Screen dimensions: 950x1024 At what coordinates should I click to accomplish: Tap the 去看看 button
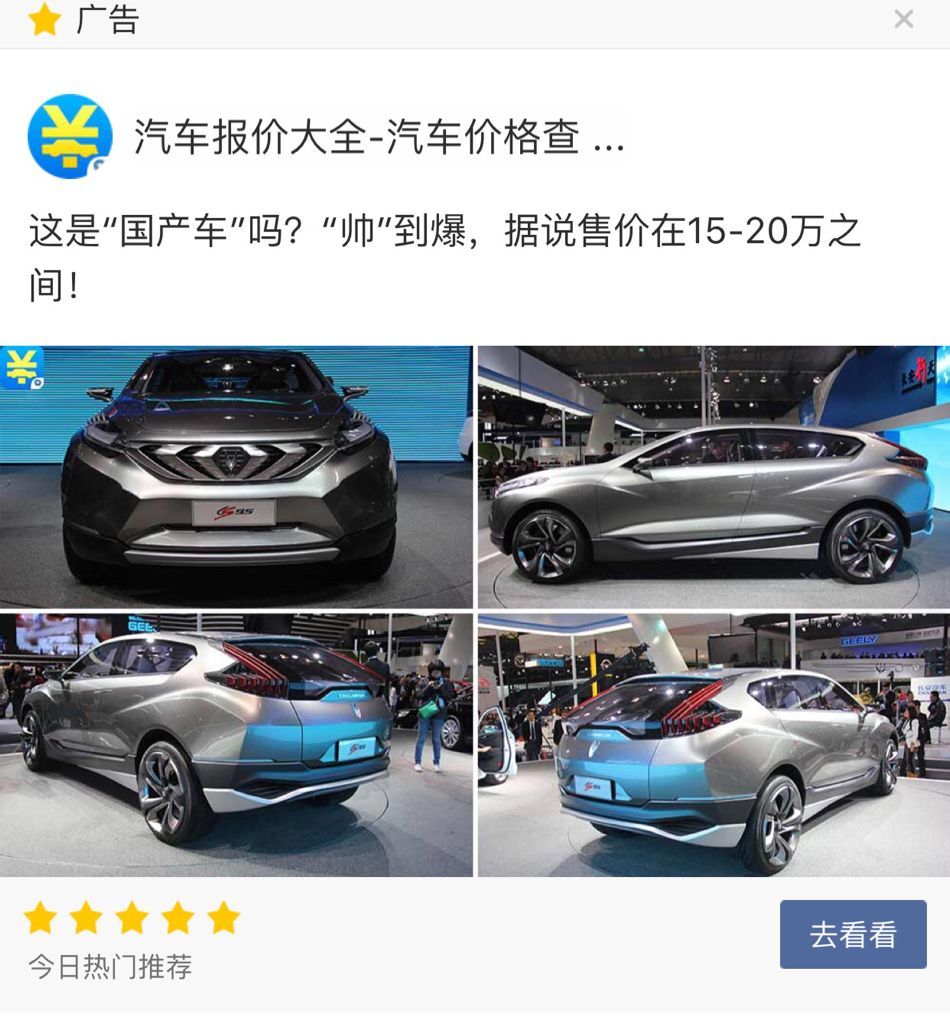click(x=853, y=934)
